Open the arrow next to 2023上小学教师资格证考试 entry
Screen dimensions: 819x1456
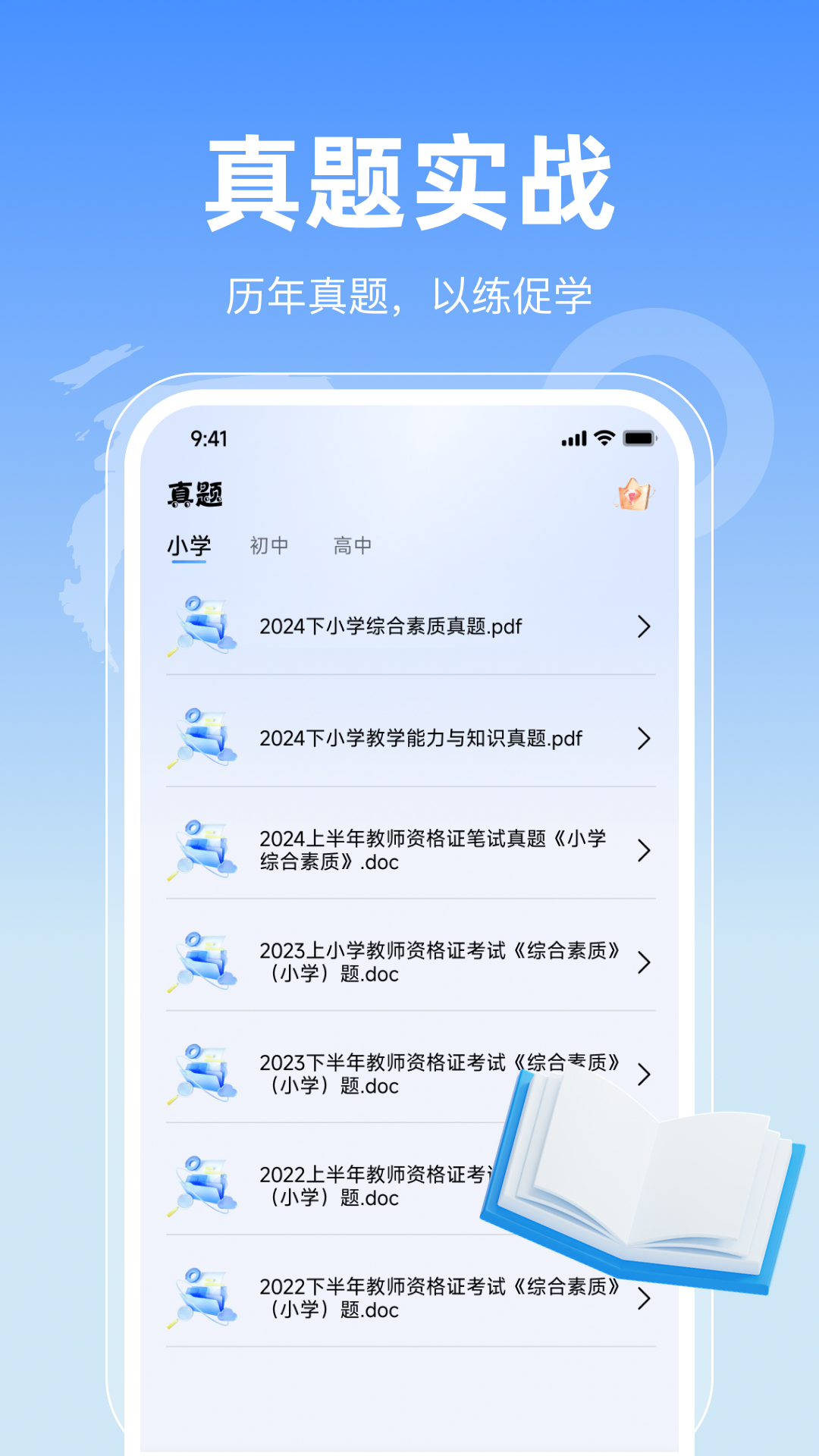click(x=644, y=962)
